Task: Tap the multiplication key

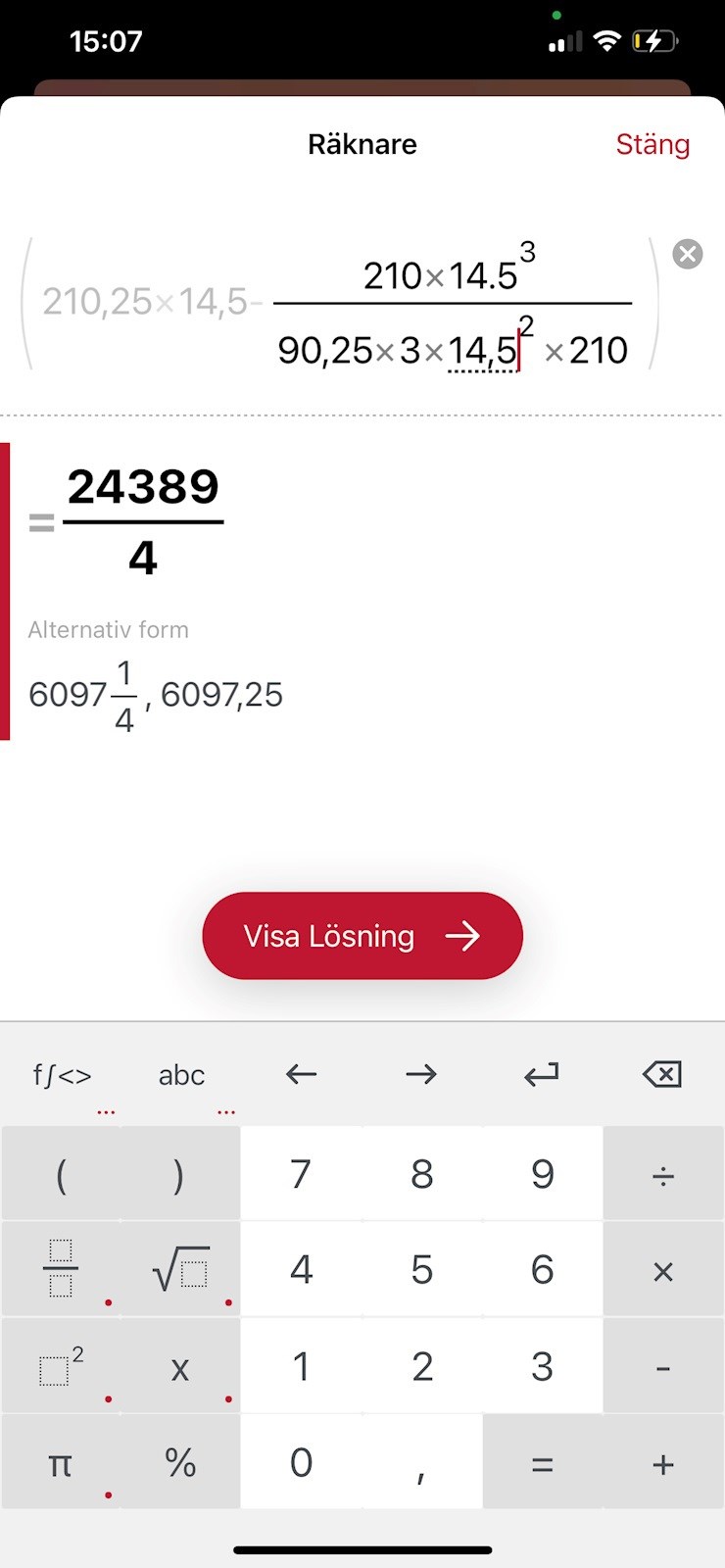Action: click(x=663, y=1271)
